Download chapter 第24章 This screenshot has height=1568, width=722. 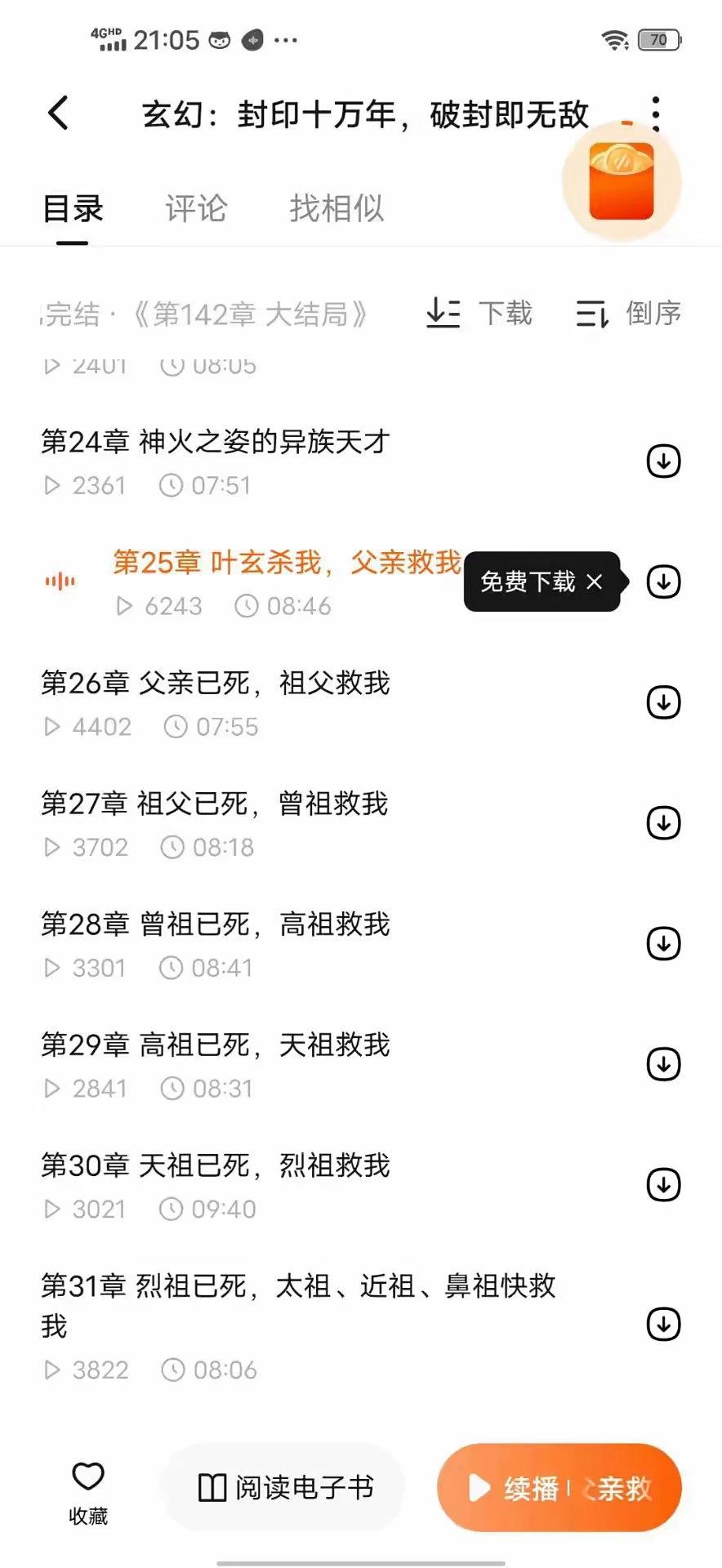(x=664, y=461)
